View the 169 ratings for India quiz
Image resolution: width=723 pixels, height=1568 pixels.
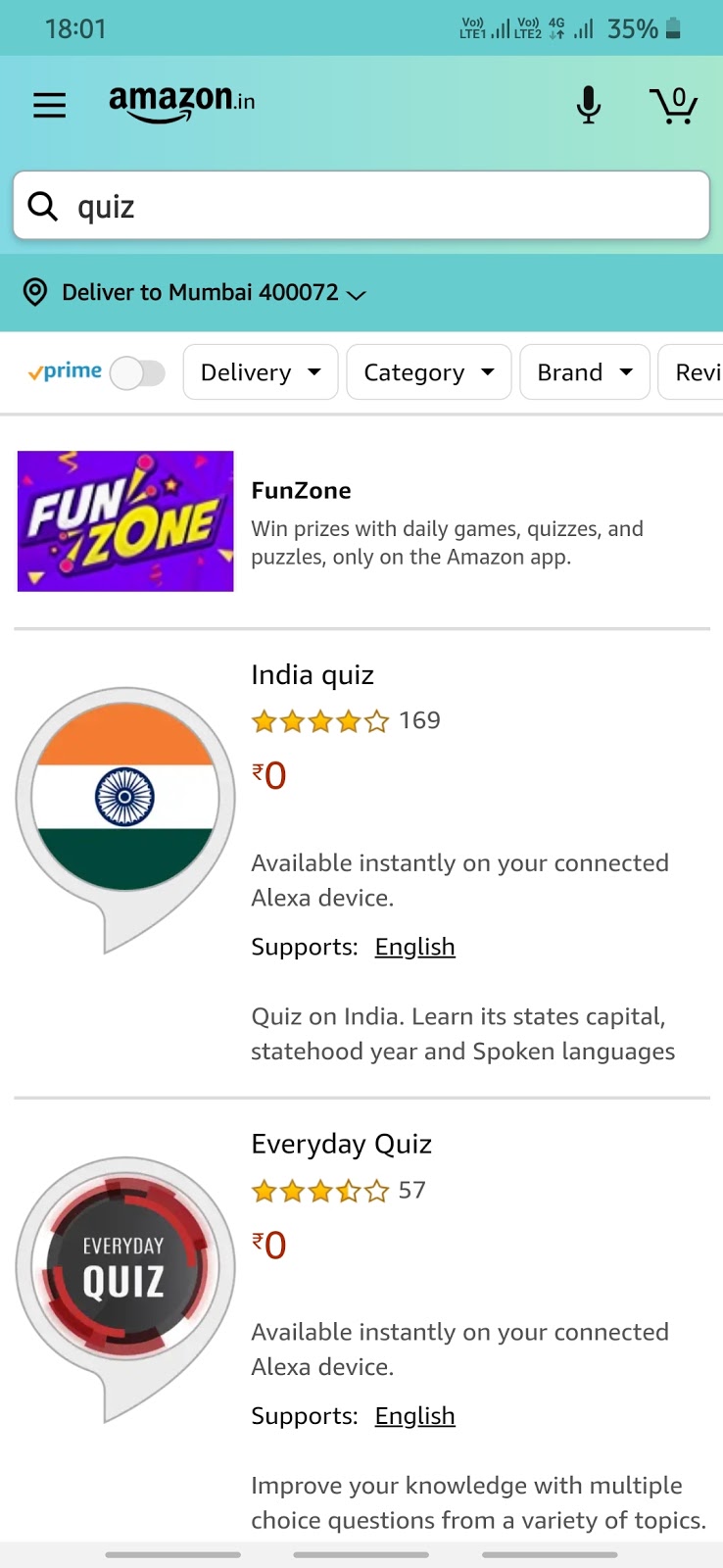tap(419, 721)
